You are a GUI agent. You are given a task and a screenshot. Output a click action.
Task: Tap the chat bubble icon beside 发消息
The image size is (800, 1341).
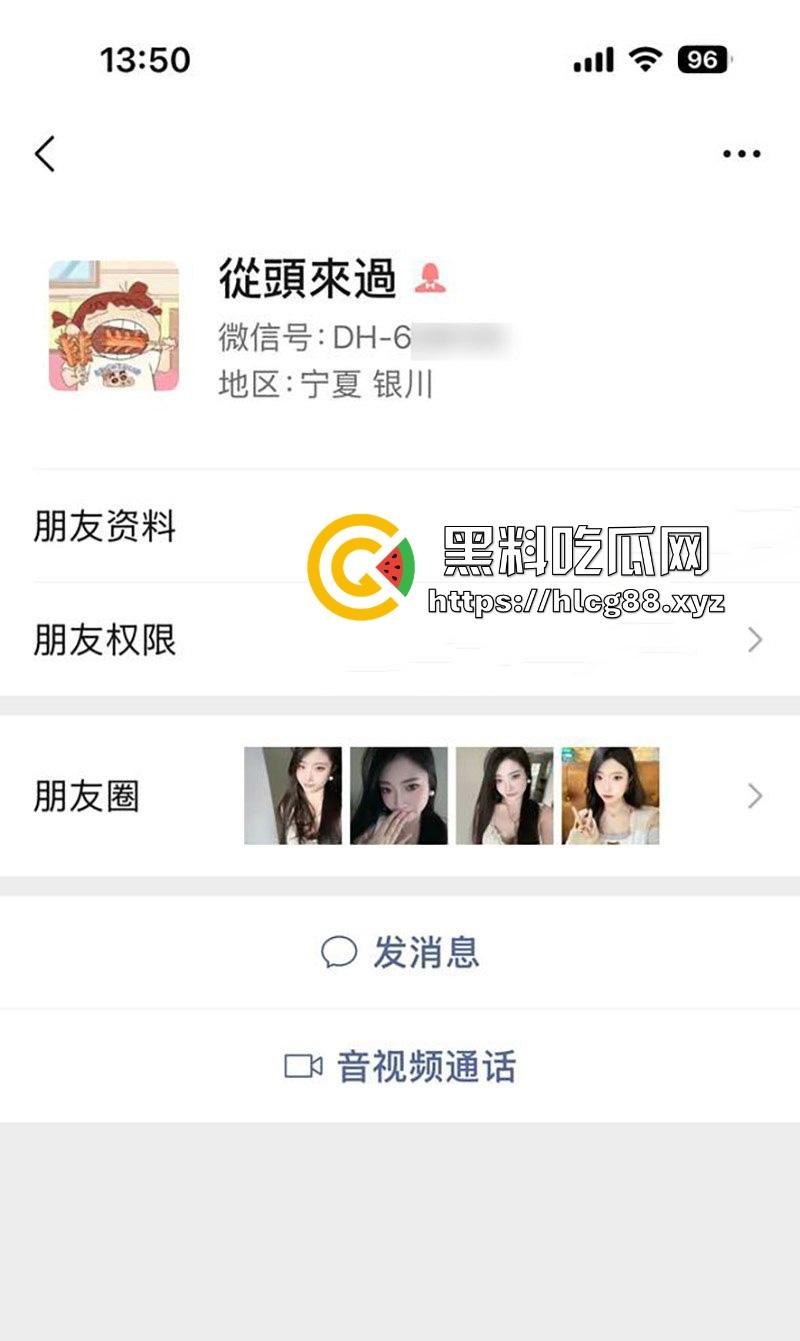click(340, 953)
